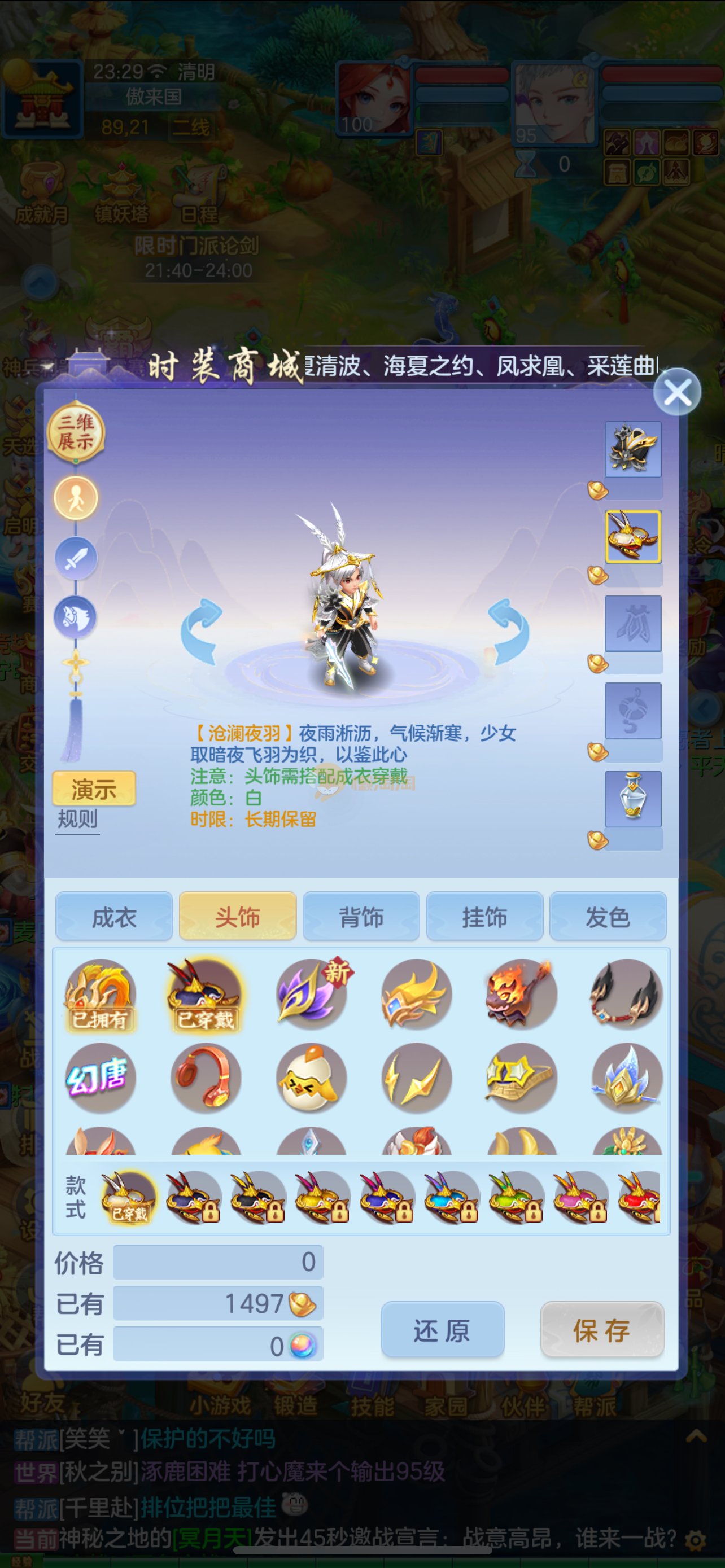Open the 三维展示 view
This screenshot has width=725, height=1568.
(76, 432)
